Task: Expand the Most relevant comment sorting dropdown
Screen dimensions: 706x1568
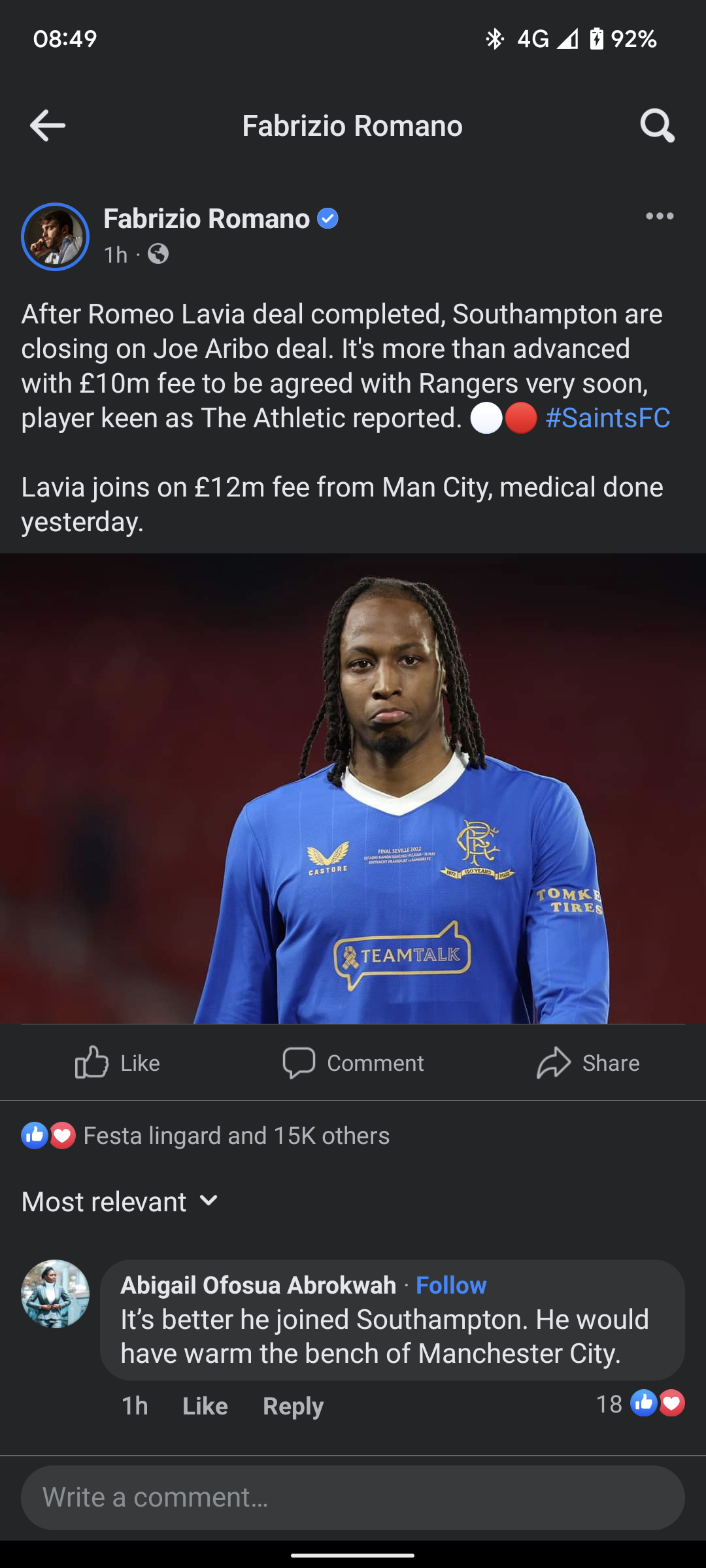Action: [x=120, y=1201]
